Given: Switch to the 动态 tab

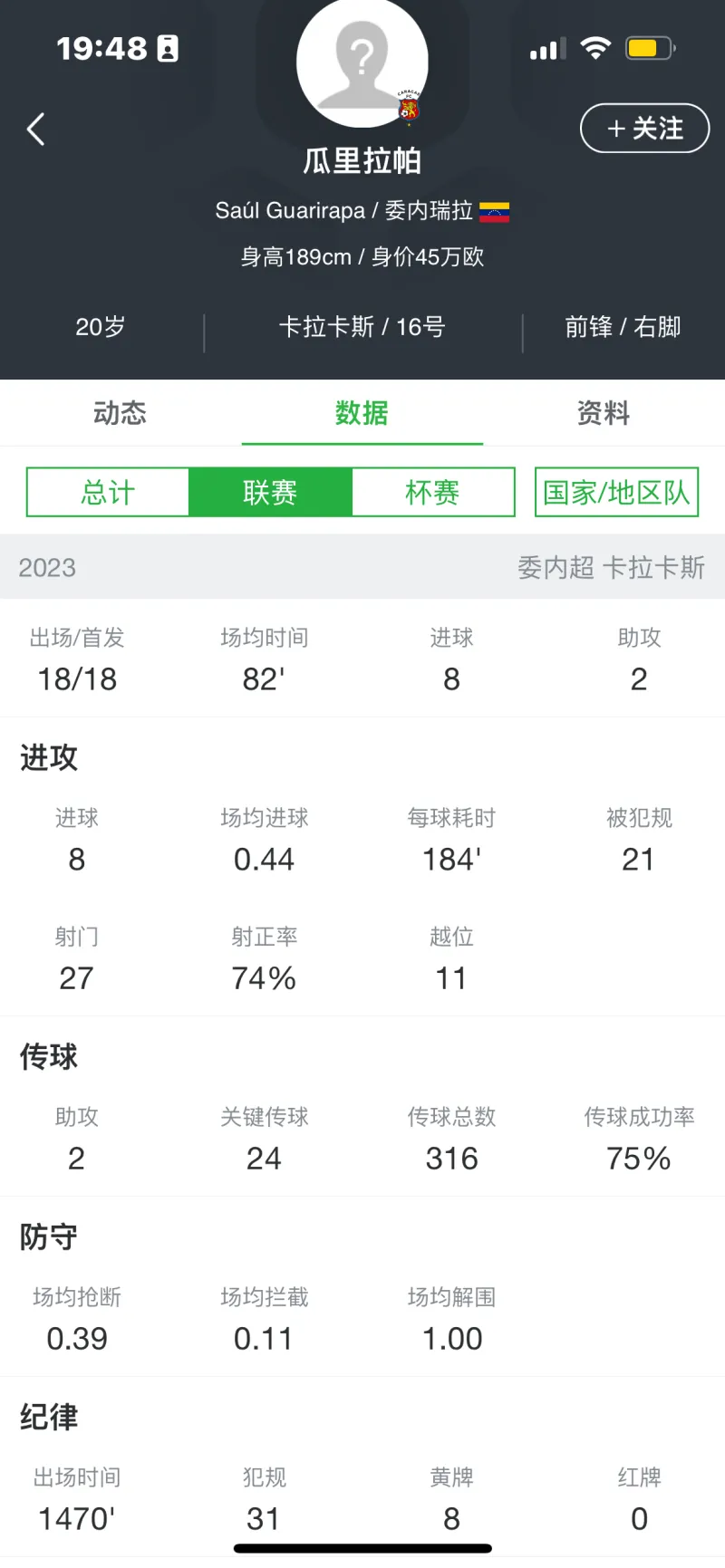Looking at the screenshot, I should 119,414.
